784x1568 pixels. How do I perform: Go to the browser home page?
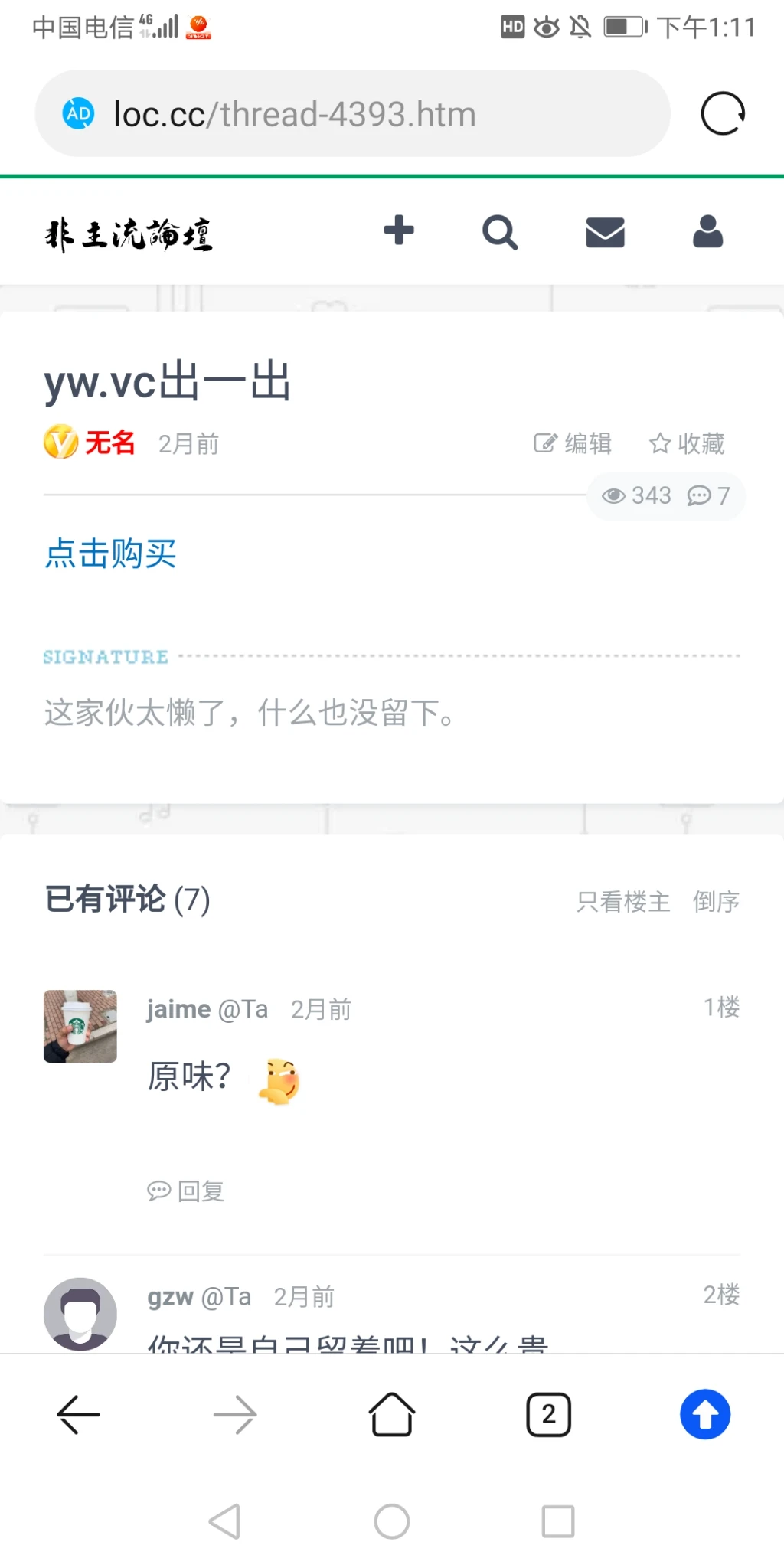392,1414
